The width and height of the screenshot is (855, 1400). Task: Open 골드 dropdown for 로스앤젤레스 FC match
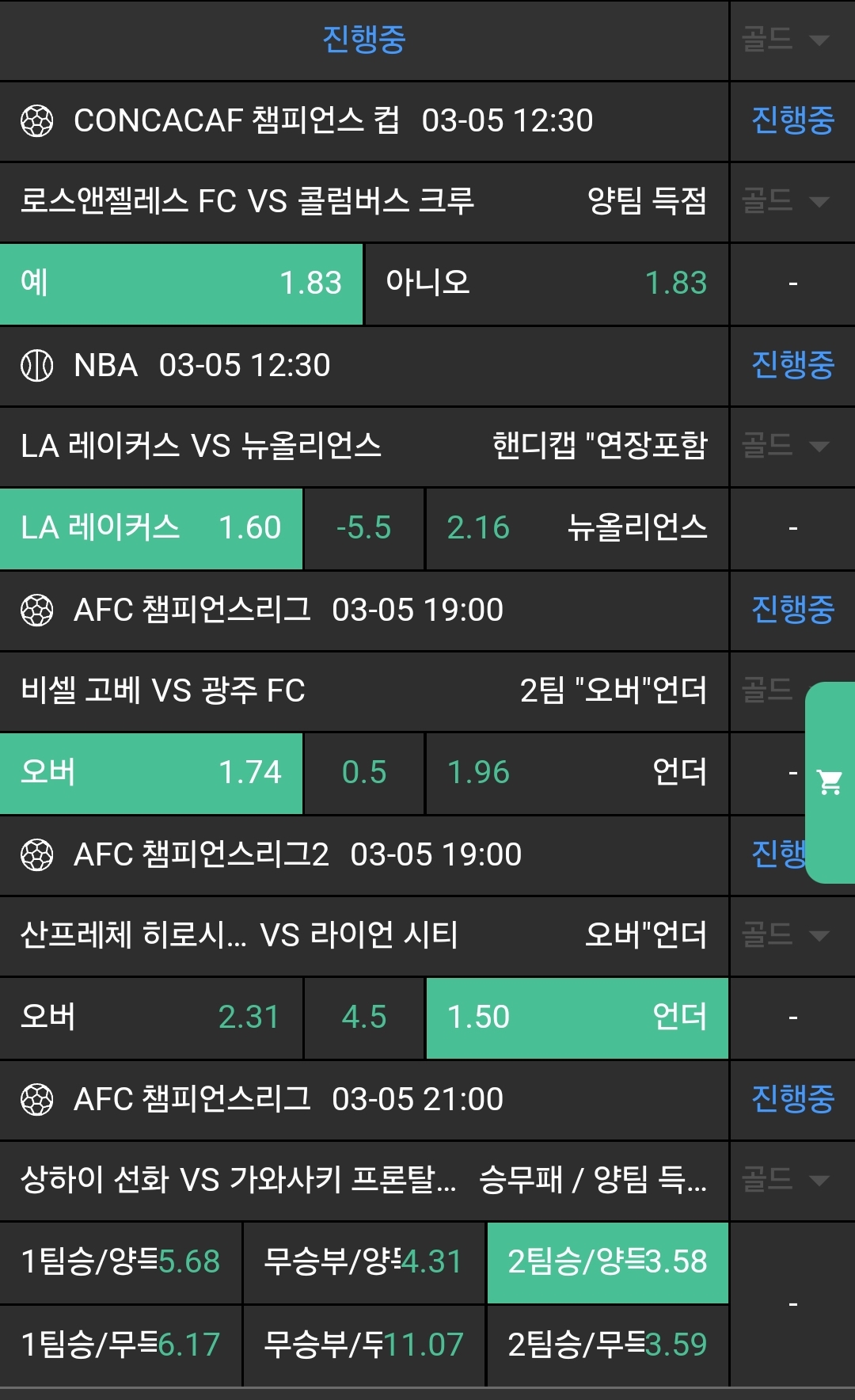[x=786, y=201]
